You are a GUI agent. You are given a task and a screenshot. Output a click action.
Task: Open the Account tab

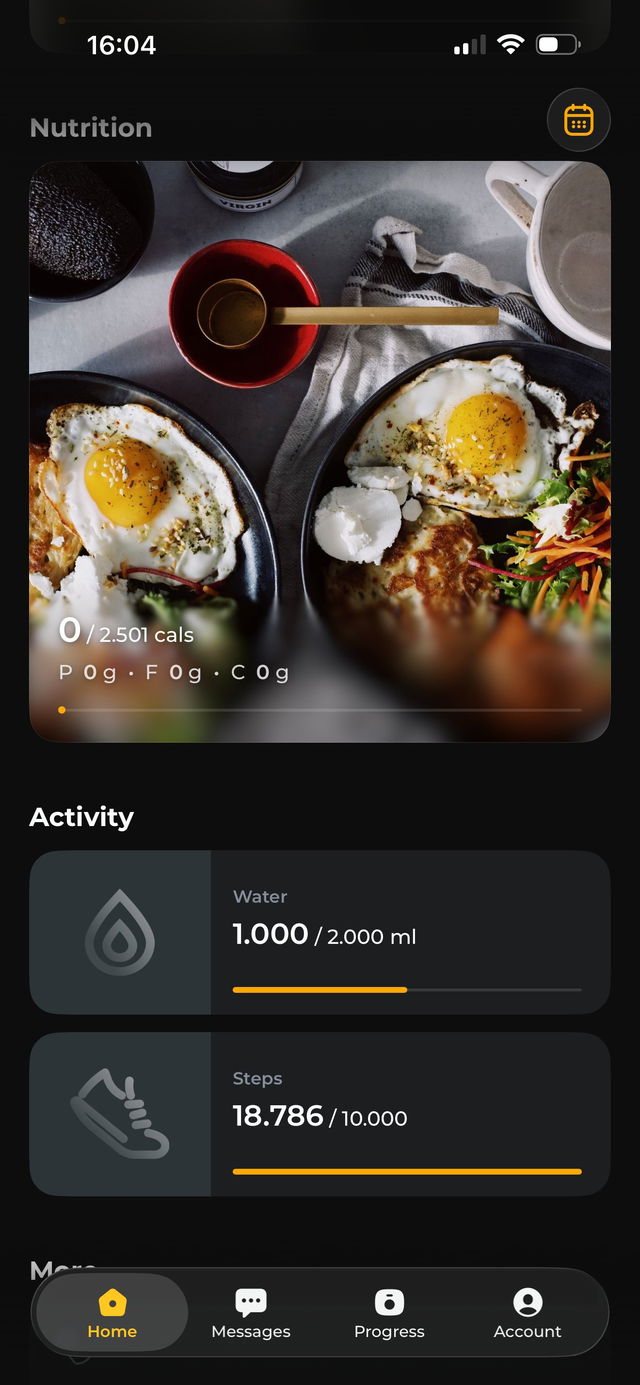[x=527, y=1313]
